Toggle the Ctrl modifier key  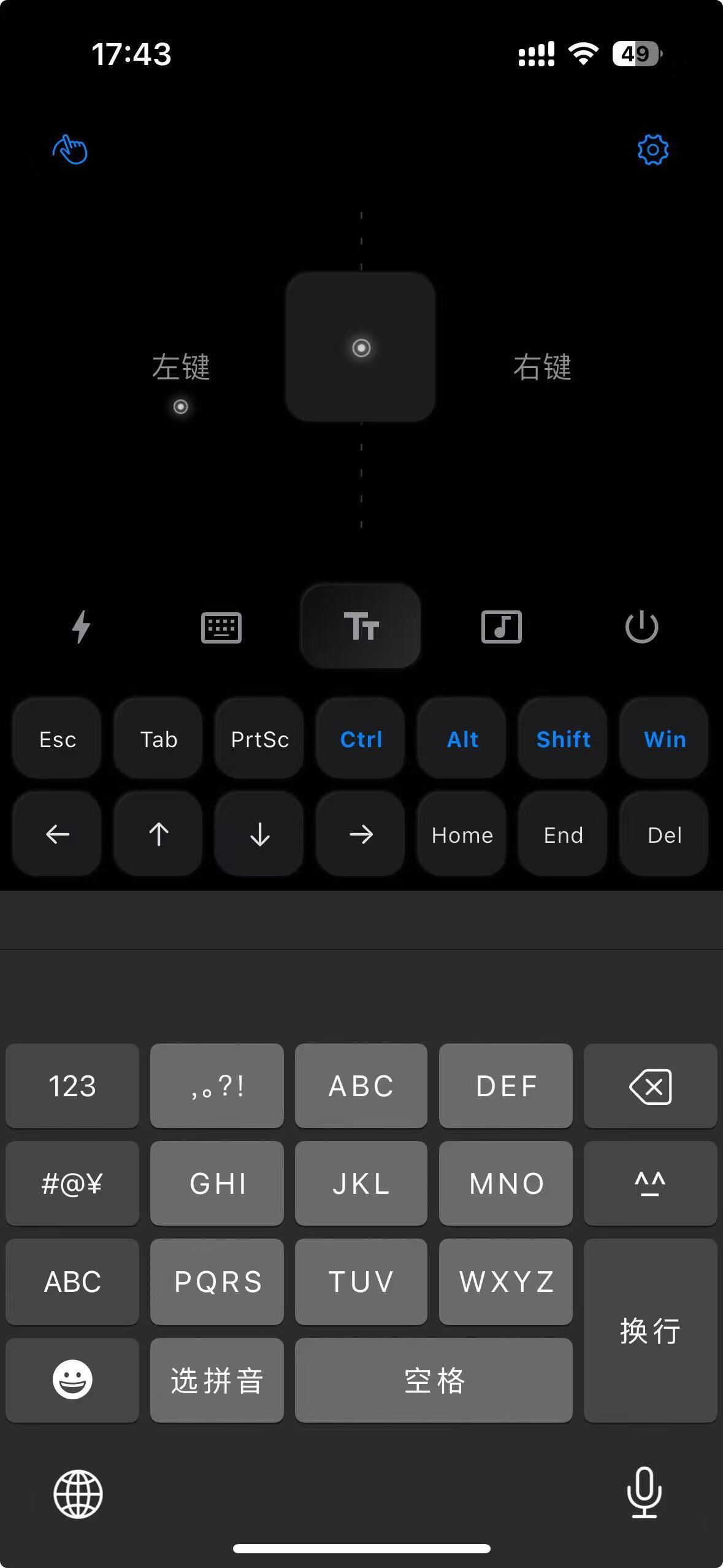click(361, 739)
